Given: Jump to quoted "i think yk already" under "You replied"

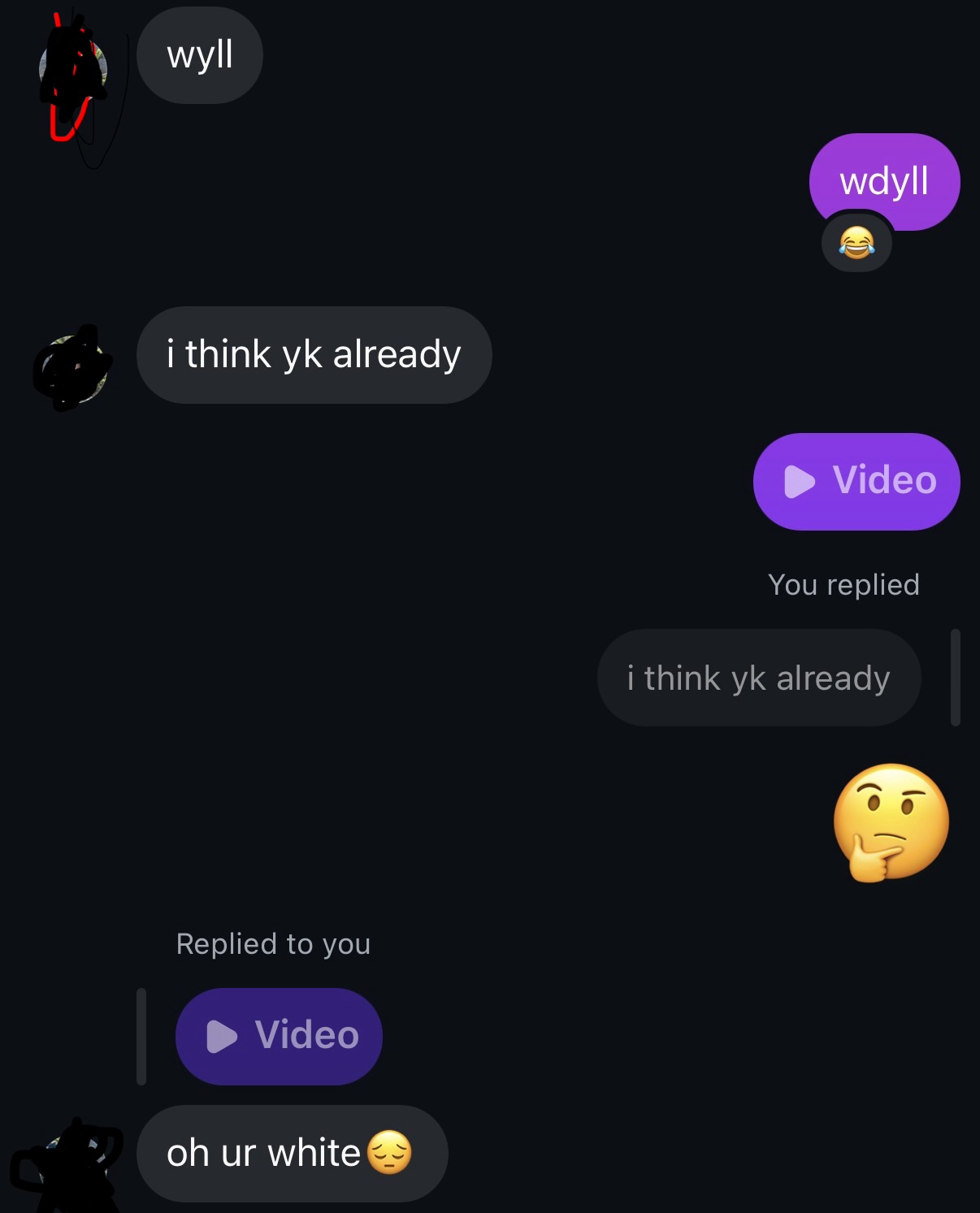Looking at the screenshot, I should pos(758,678).
